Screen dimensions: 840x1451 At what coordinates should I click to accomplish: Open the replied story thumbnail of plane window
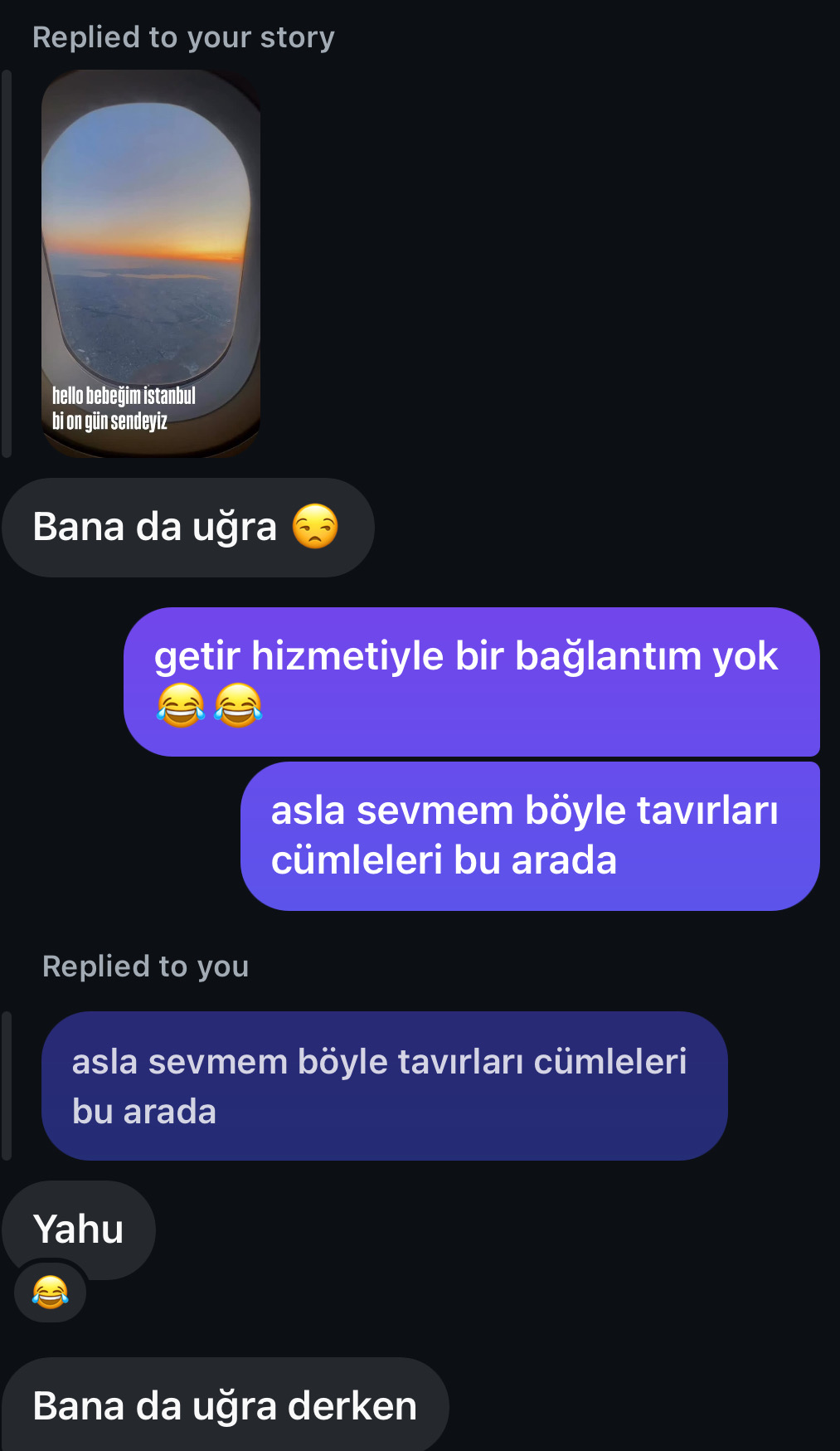tap(151, 264)
